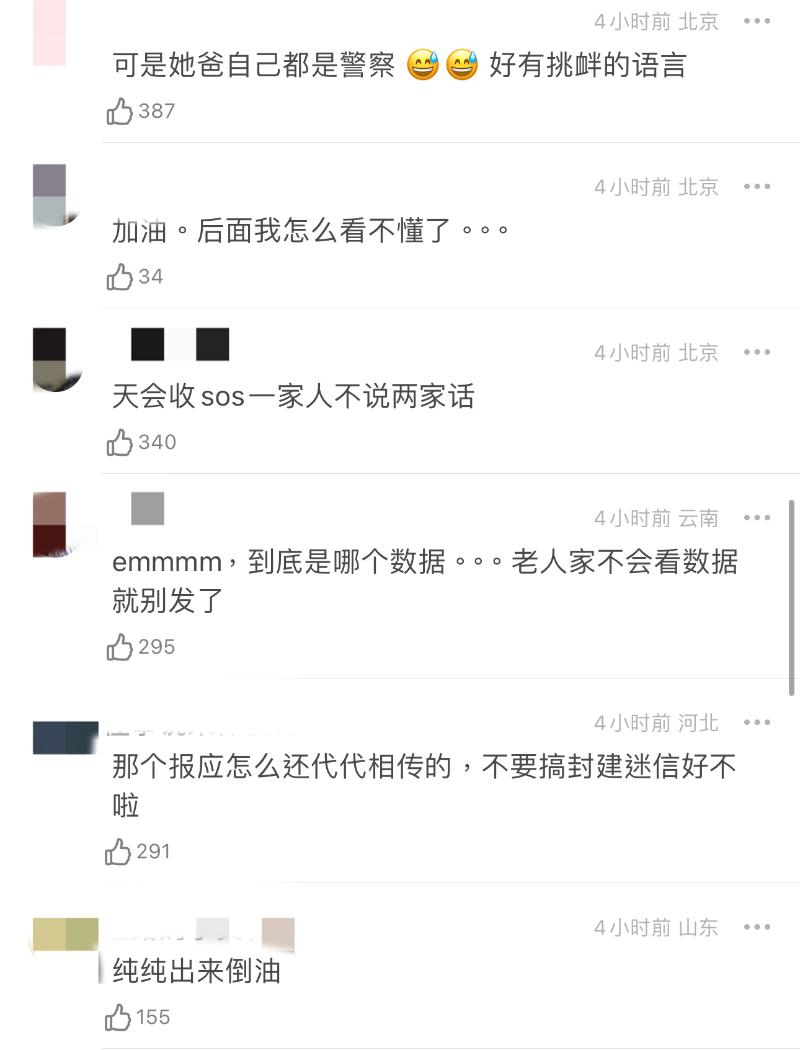View the profile of the "emmmm" commenter from Yunnan

point(50,524)
